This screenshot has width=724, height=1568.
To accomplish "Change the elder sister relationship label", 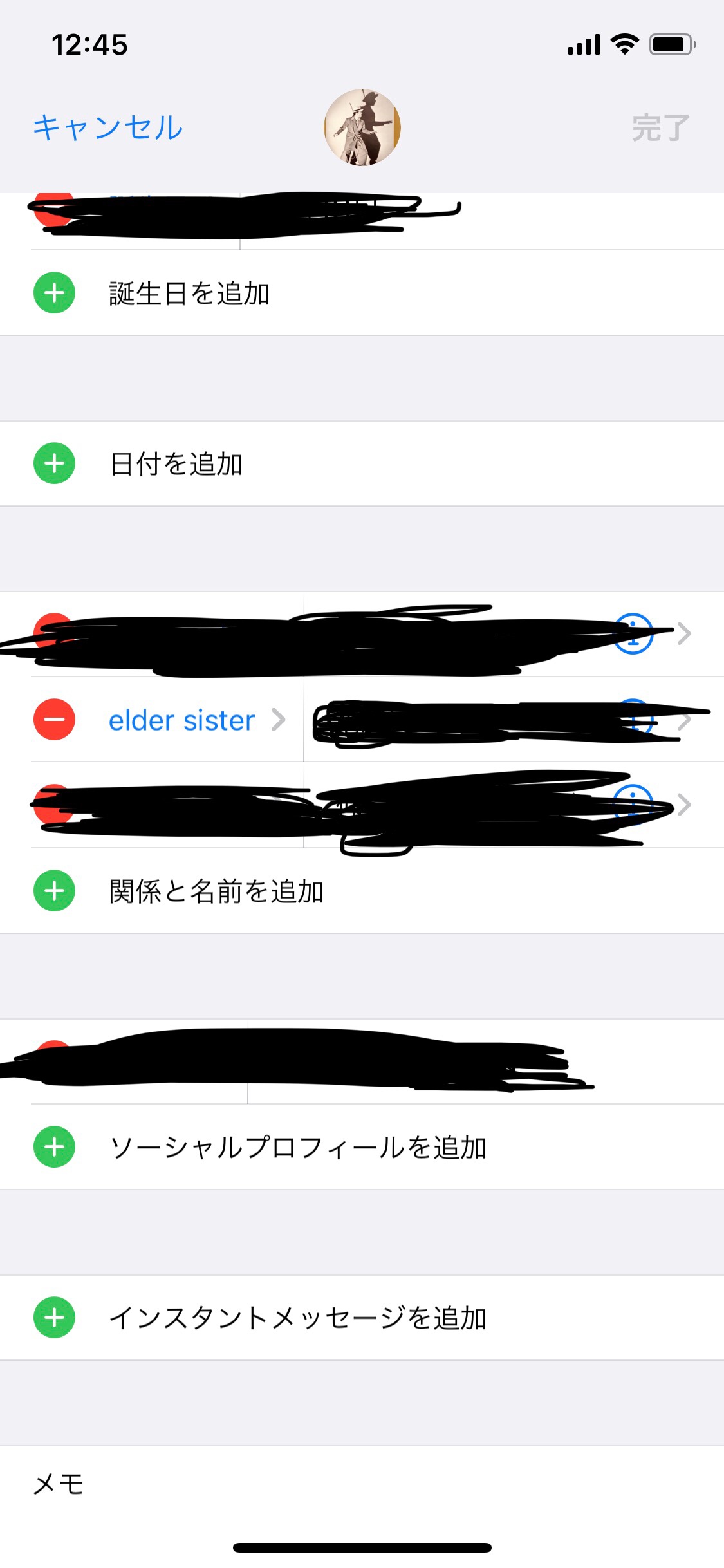I will click(x=182, y=720).
